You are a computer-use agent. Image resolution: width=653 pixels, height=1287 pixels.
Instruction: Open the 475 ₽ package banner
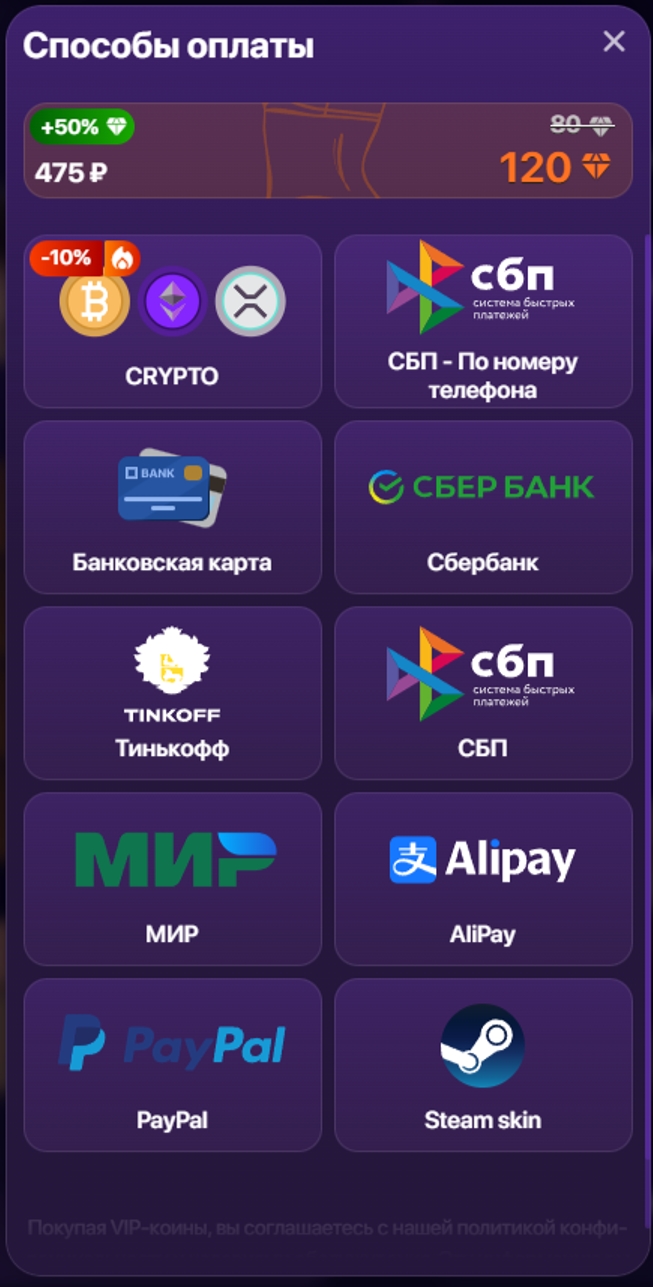tap(328, 151)
